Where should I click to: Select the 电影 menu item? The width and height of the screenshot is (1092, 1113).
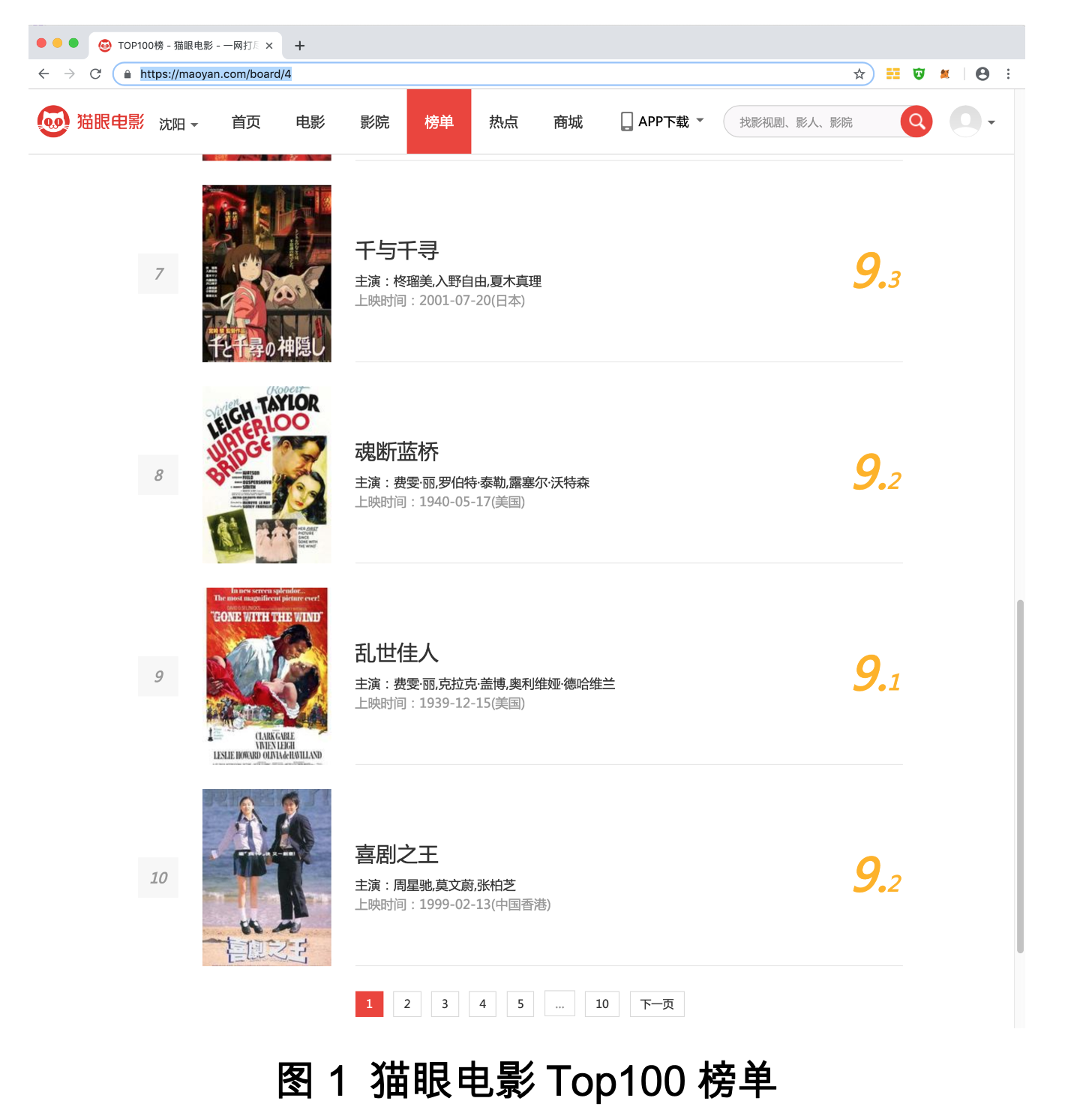pyautogui.click(x=309, y=123)
